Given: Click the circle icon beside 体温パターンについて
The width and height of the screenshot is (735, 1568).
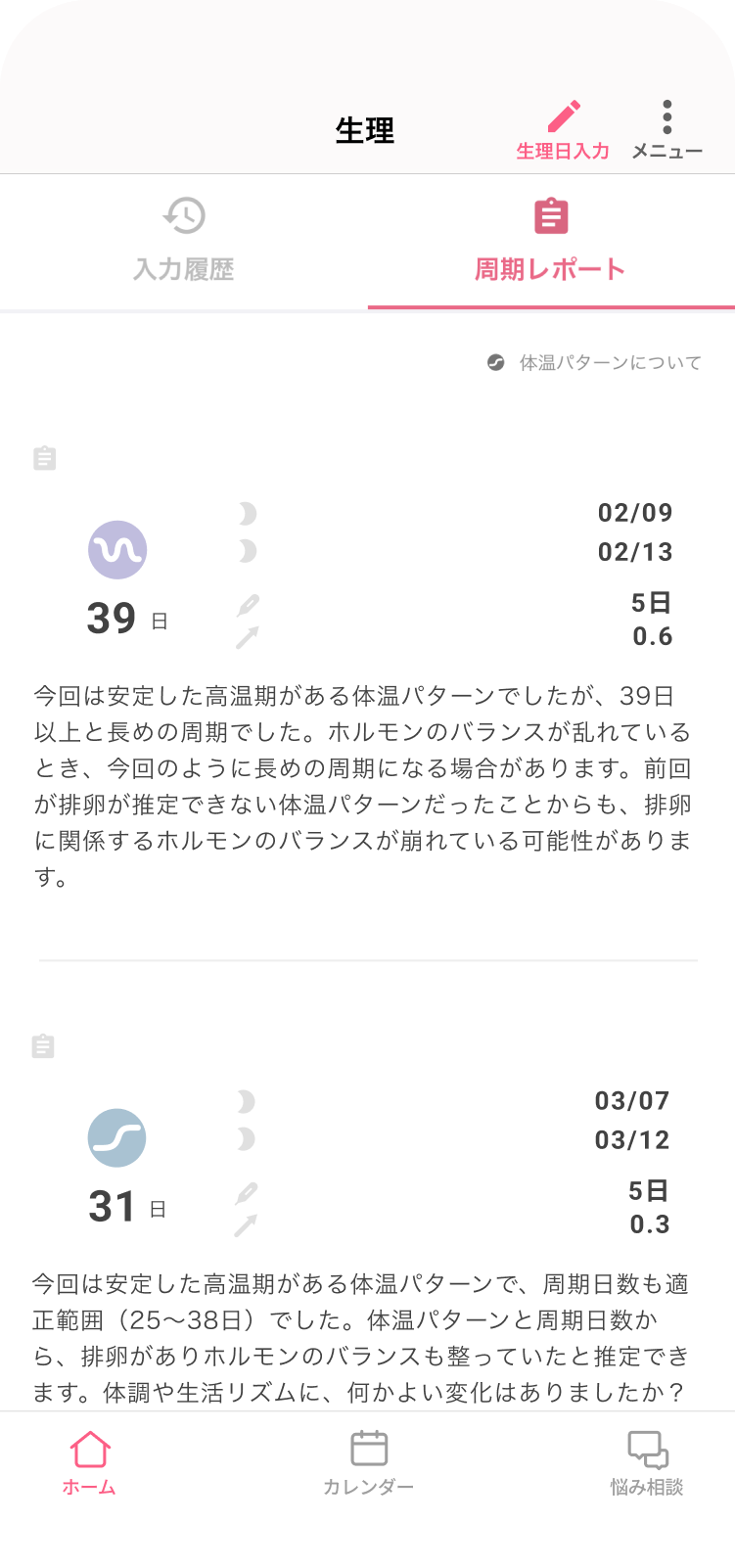Looking at the screenshot, I should (x=498, y=362).
